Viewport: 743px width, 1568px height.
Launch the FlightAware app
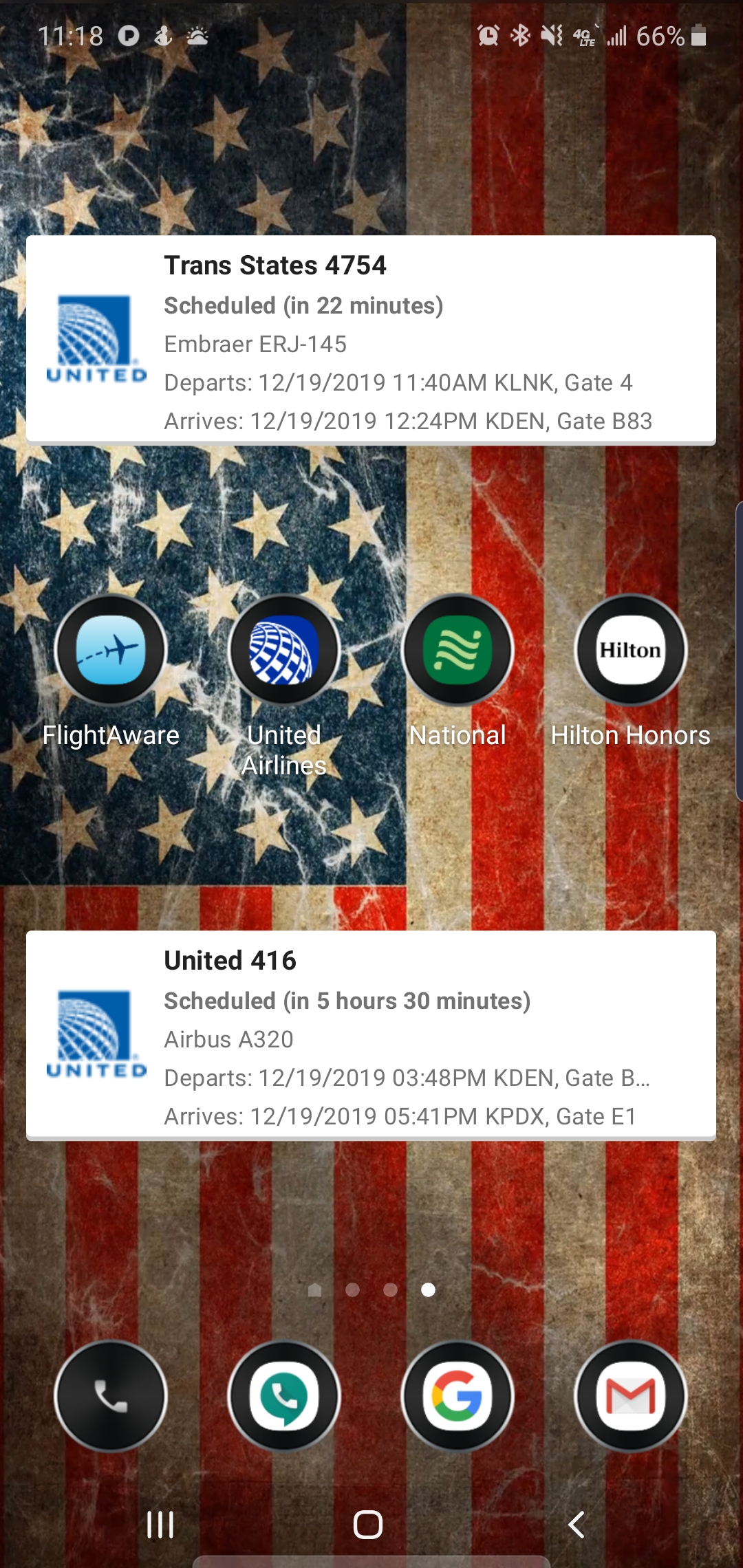[111, 651]
